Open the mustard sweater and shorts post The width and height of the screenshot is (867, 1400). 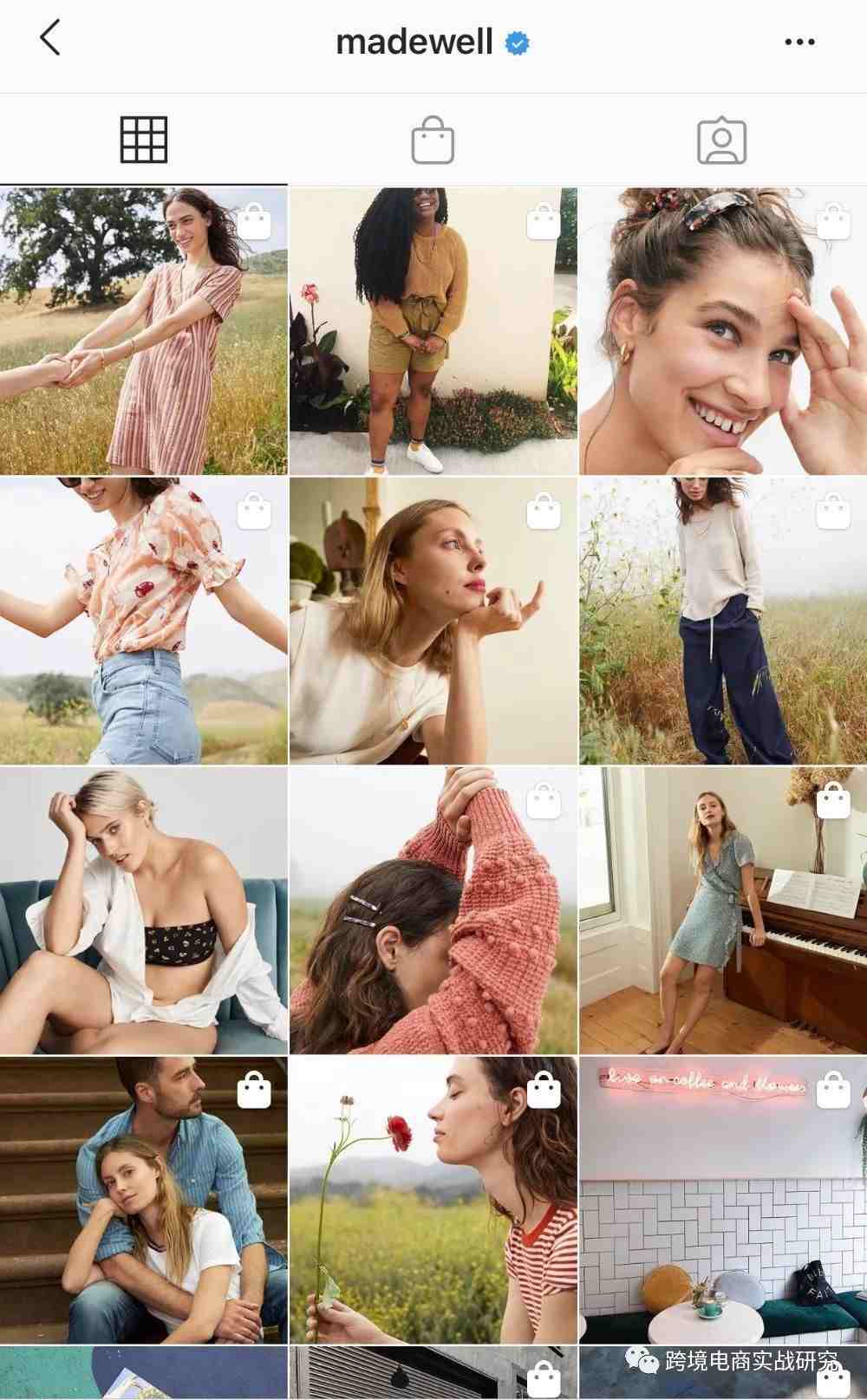pyautogui.click(x=433, y=331)
